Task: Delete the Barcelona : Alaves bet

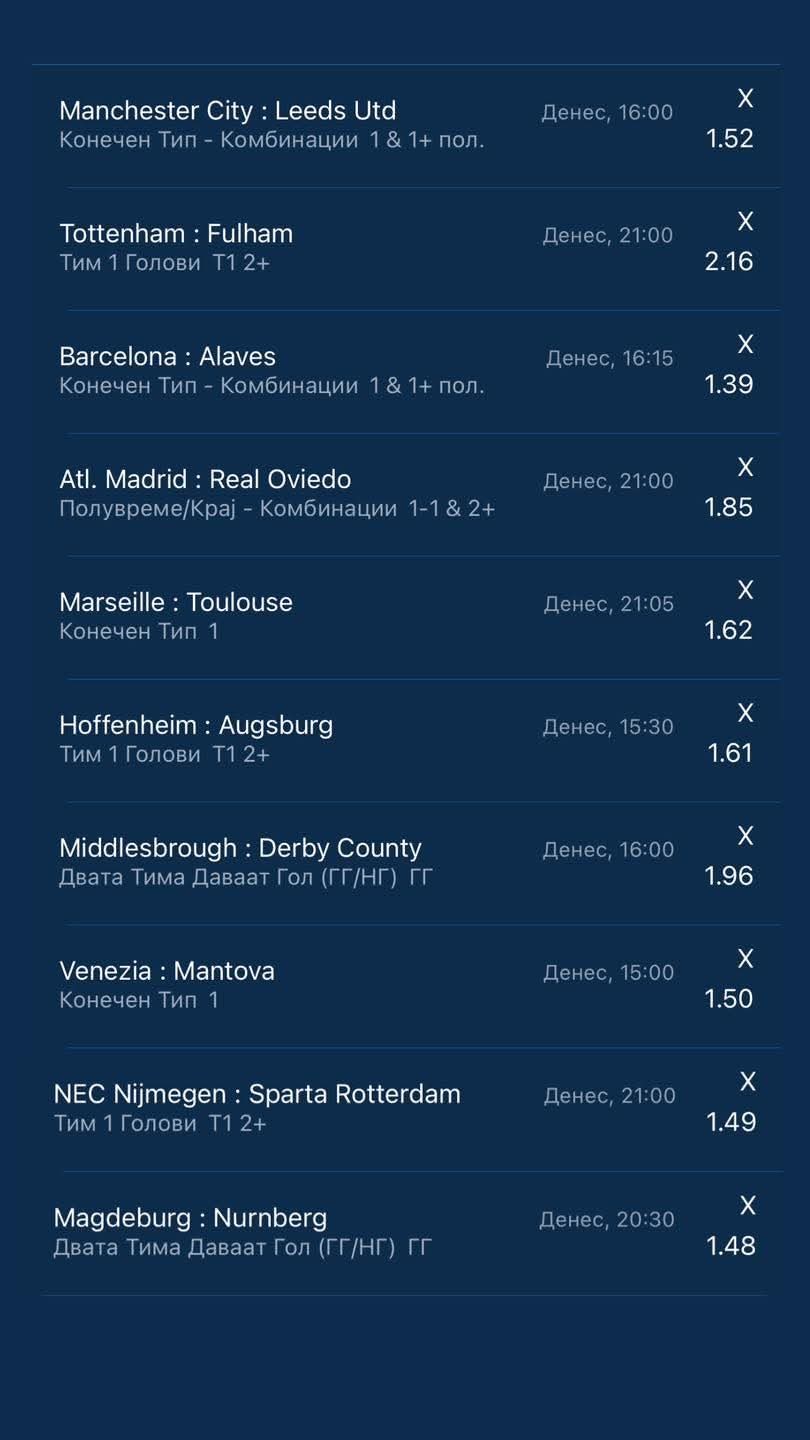Action: pyautogui.click(x=745, y=344)
